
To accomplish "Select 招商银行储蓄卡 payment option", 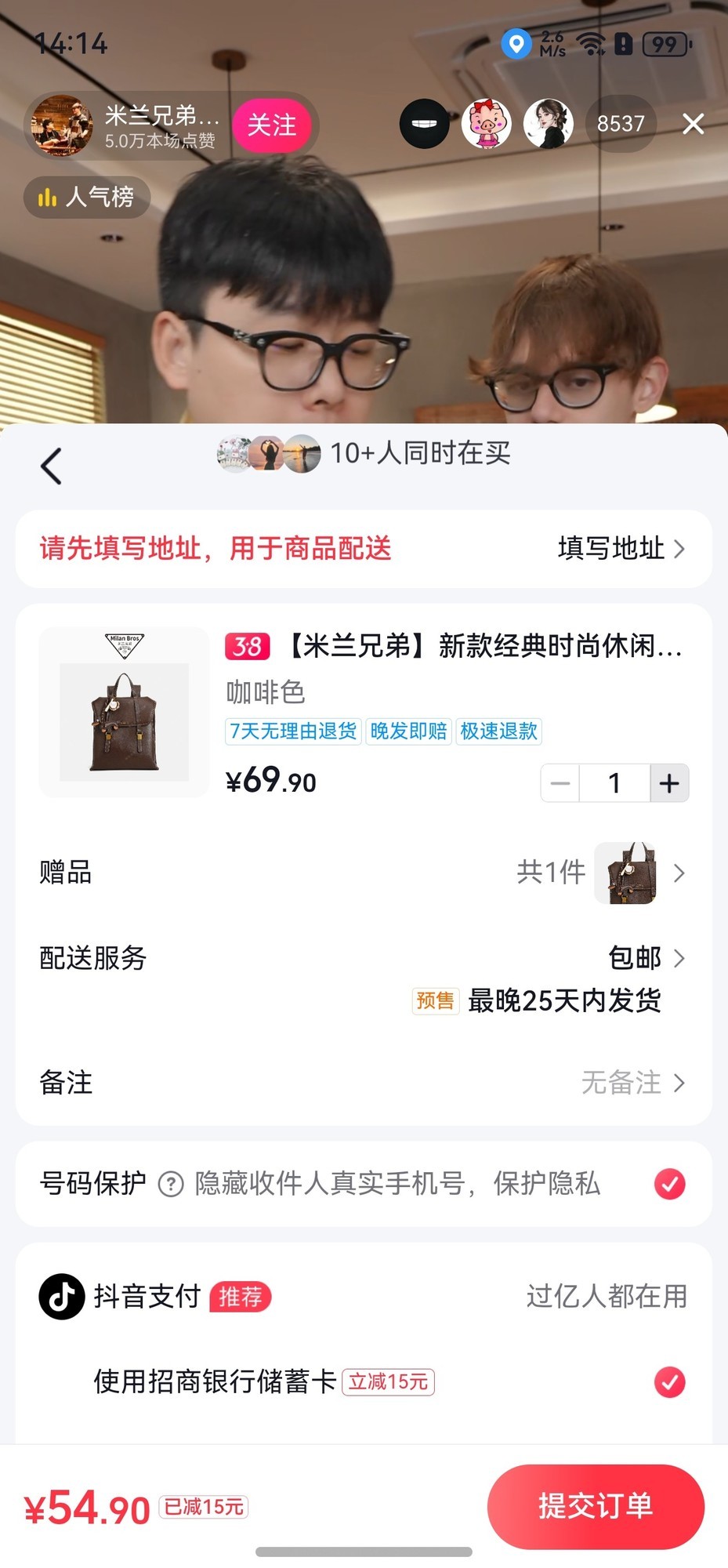I will tap(669, 1381).
